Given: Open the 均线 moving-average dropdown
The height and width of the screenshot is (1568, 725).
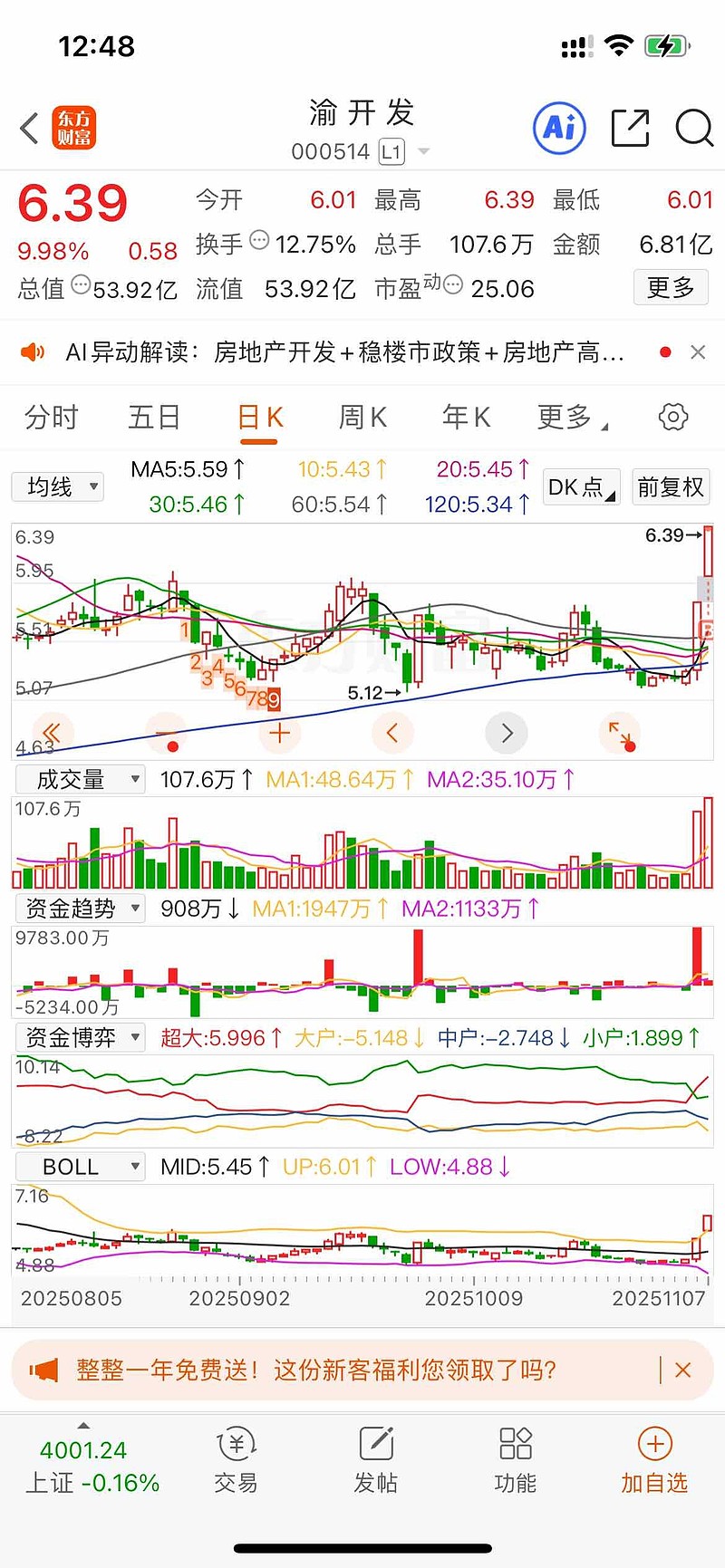Looking at the screenshot, I should pyautogui.click(x=57, y=486).
